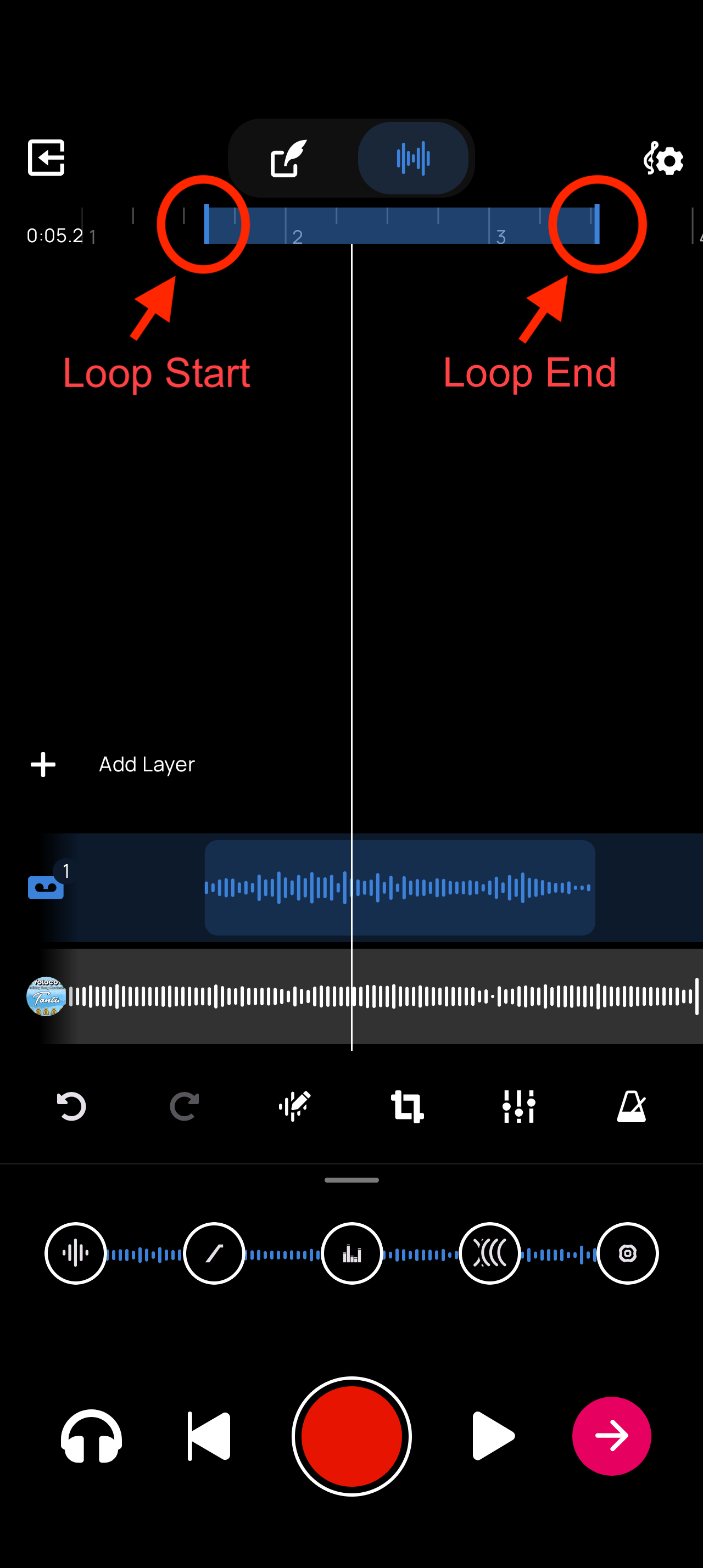Viewport: 703px width, 1568px height.
Task: Skip back to the start
Action: [209, 1437]
